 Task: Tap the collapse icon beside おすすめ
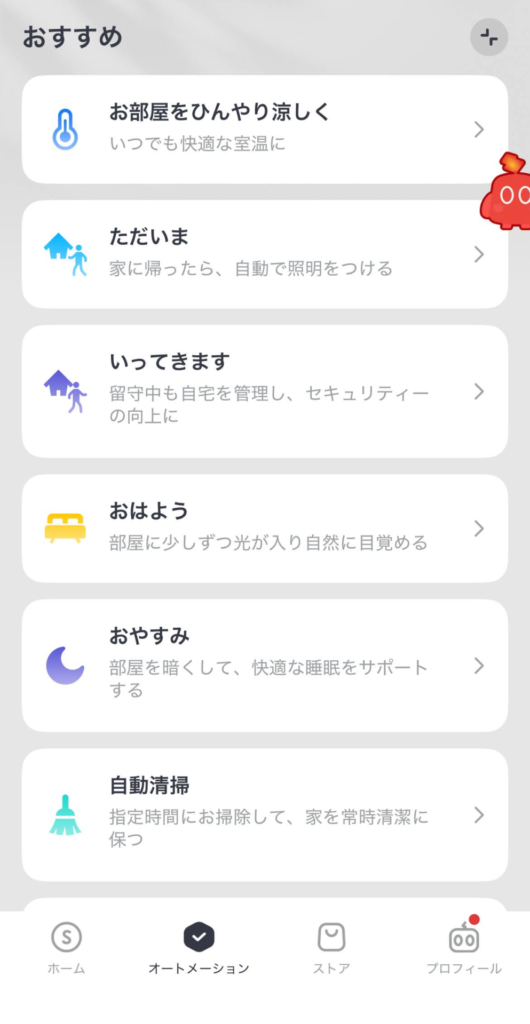pyautogui.click(x=489, y=37)
